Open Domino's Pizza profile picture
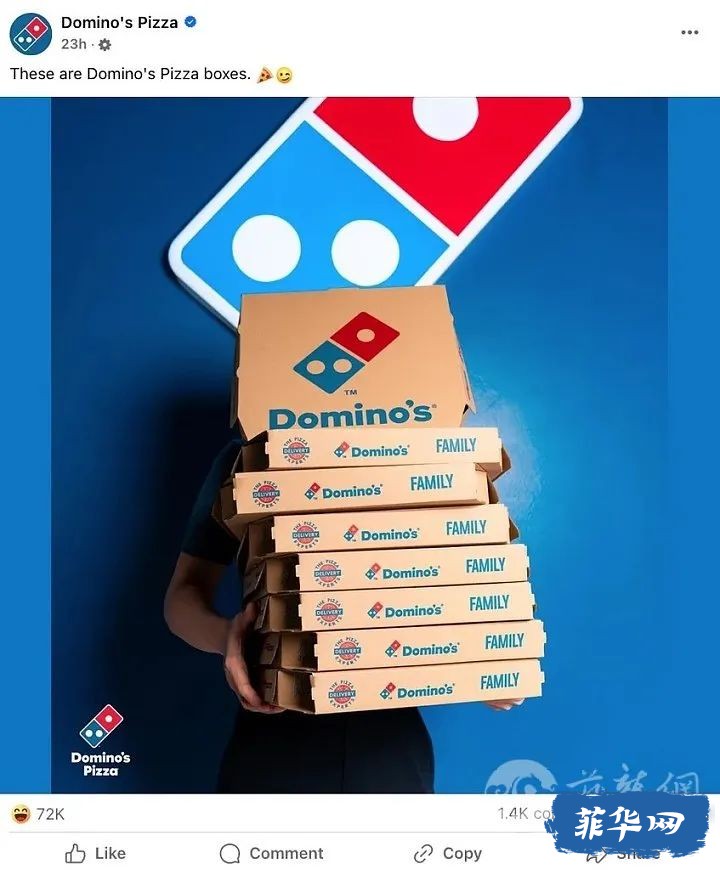The height and width of the screenshot is (870, 720). 30,33
